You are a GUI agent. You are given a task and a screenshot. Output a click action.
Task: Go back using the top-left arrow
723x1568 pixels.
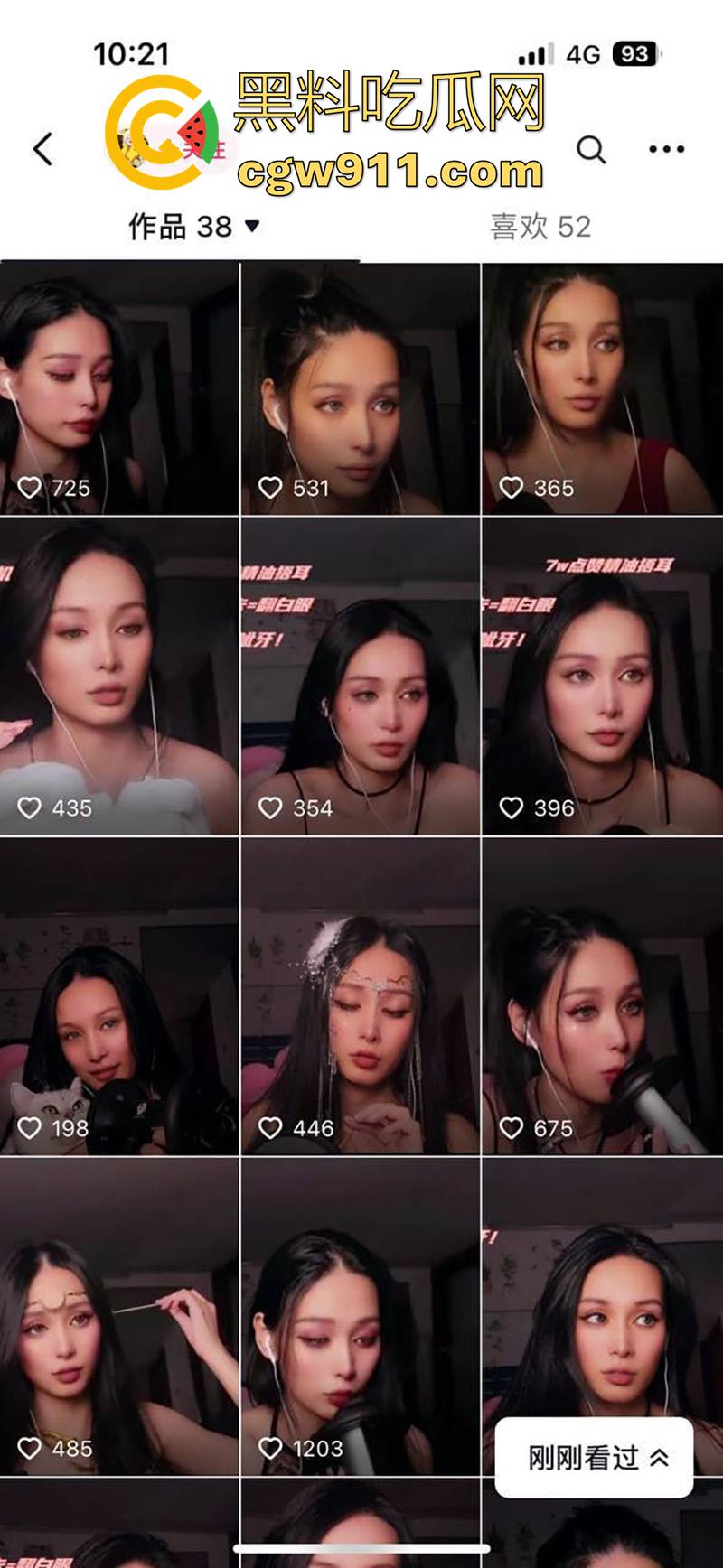(x=42, y=150)
